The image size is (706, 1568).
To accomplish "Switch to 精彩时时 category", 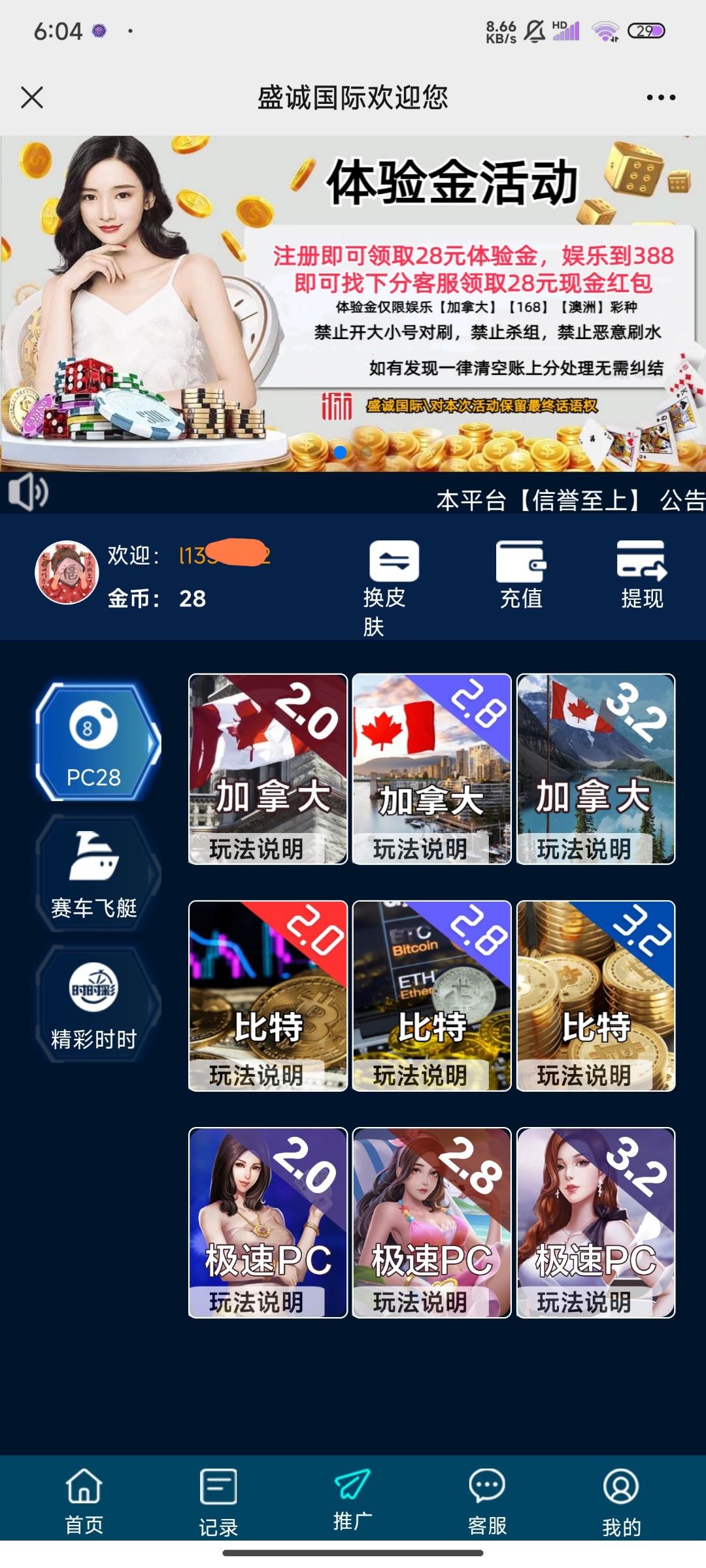I will (95, 1005).
